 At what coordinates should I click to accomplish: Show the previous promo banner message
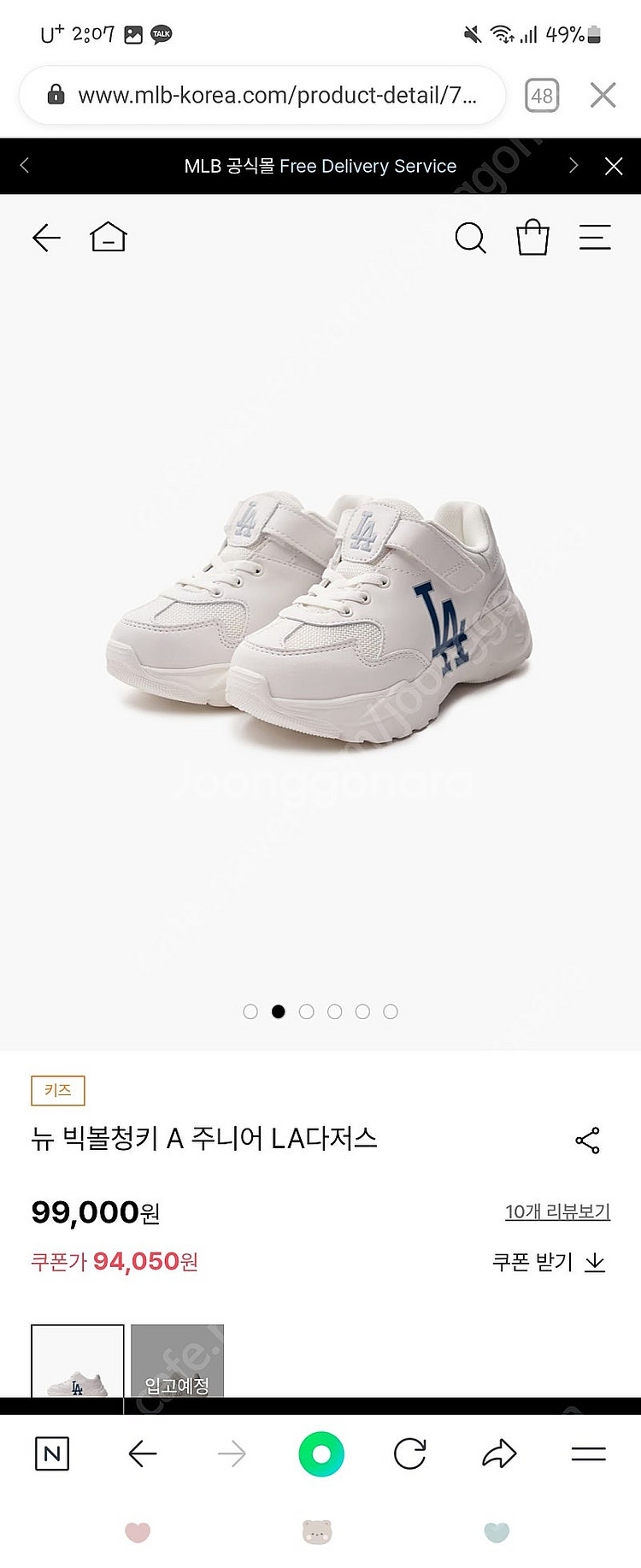pyautogui.click(x=24, y=166)
